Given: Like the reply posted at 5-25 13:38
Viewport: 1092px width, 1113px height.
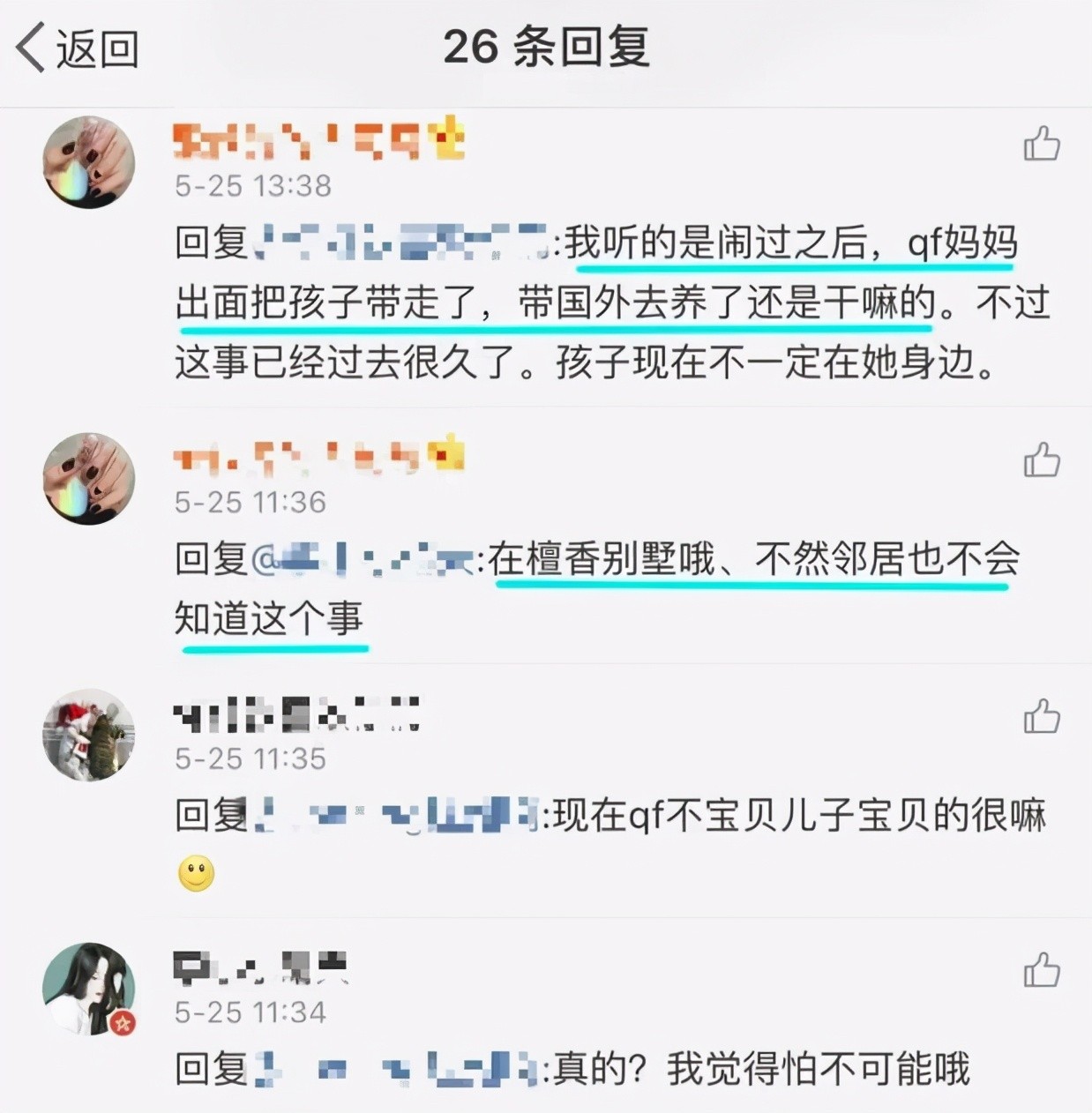Looking at the screenshot, I should point(1041,144).
